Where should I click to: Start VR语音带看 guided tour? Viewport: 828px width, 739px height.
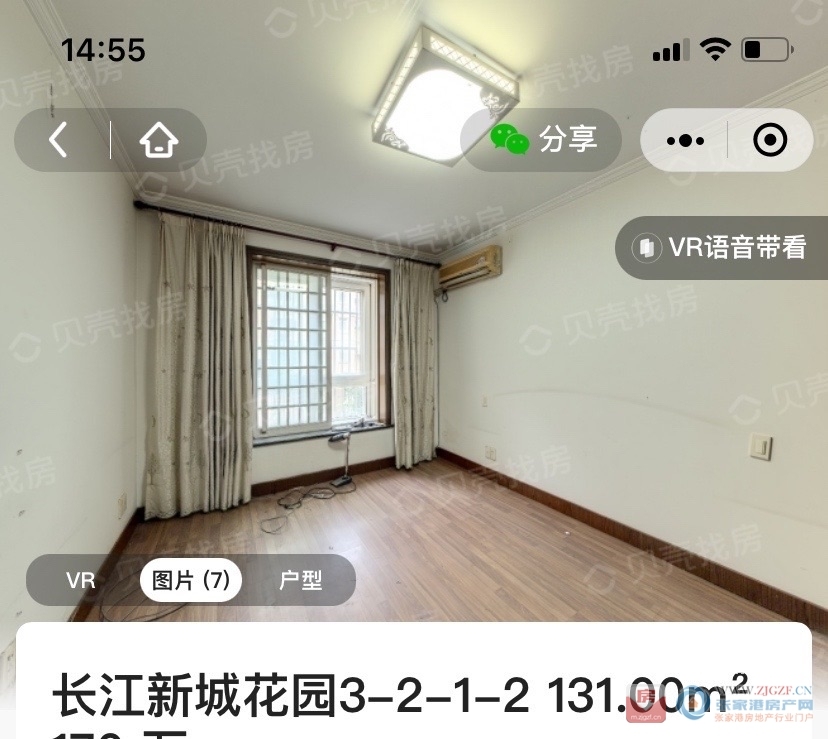(x=722, y=247)
